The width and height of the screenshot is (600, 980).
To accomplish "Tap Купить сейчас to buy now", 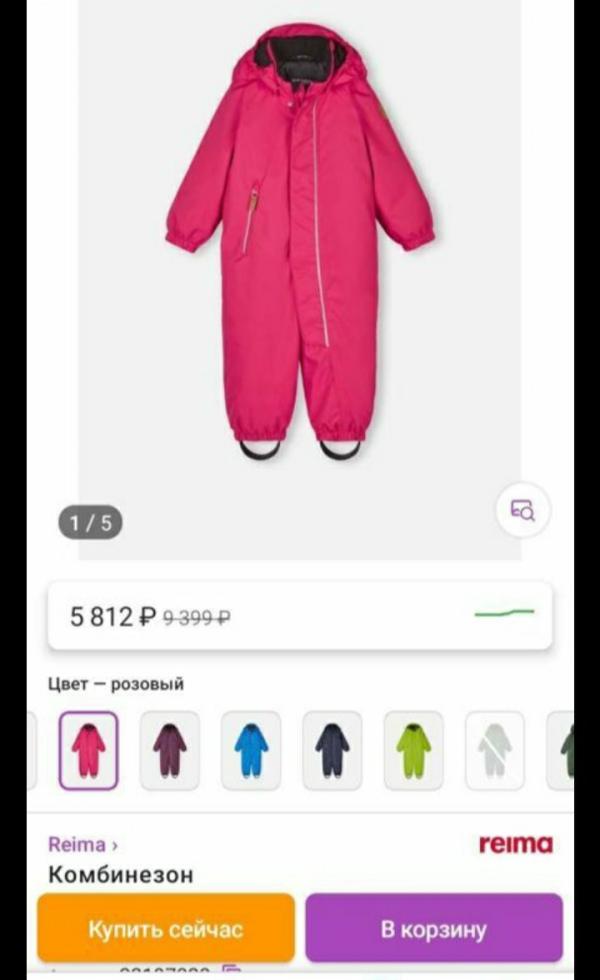I will click(166, 929).
